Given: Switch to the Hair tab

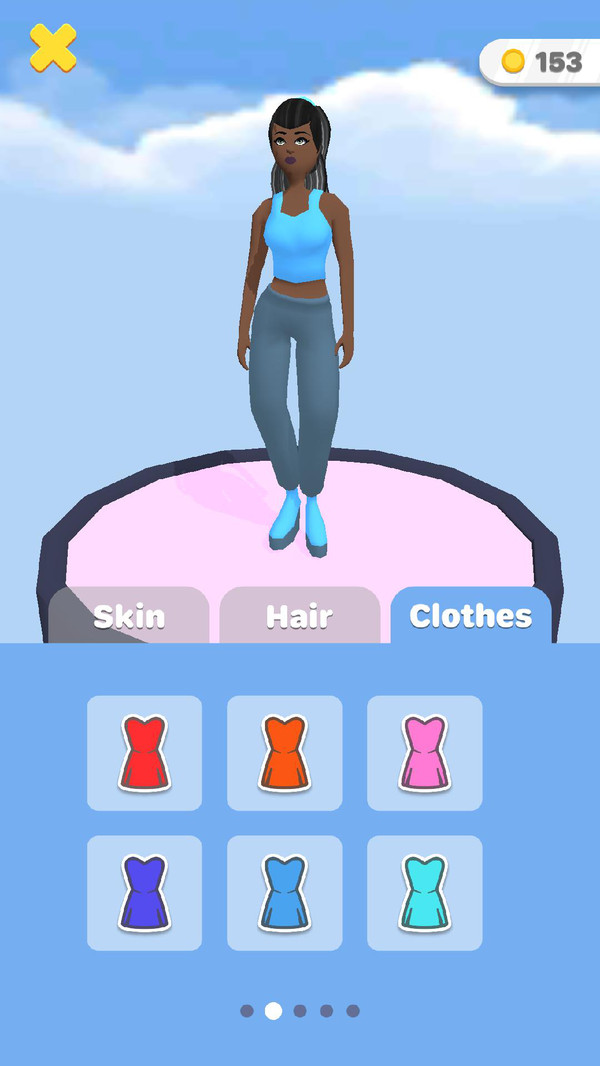Looking at the screenshot, I should (299, 616).
